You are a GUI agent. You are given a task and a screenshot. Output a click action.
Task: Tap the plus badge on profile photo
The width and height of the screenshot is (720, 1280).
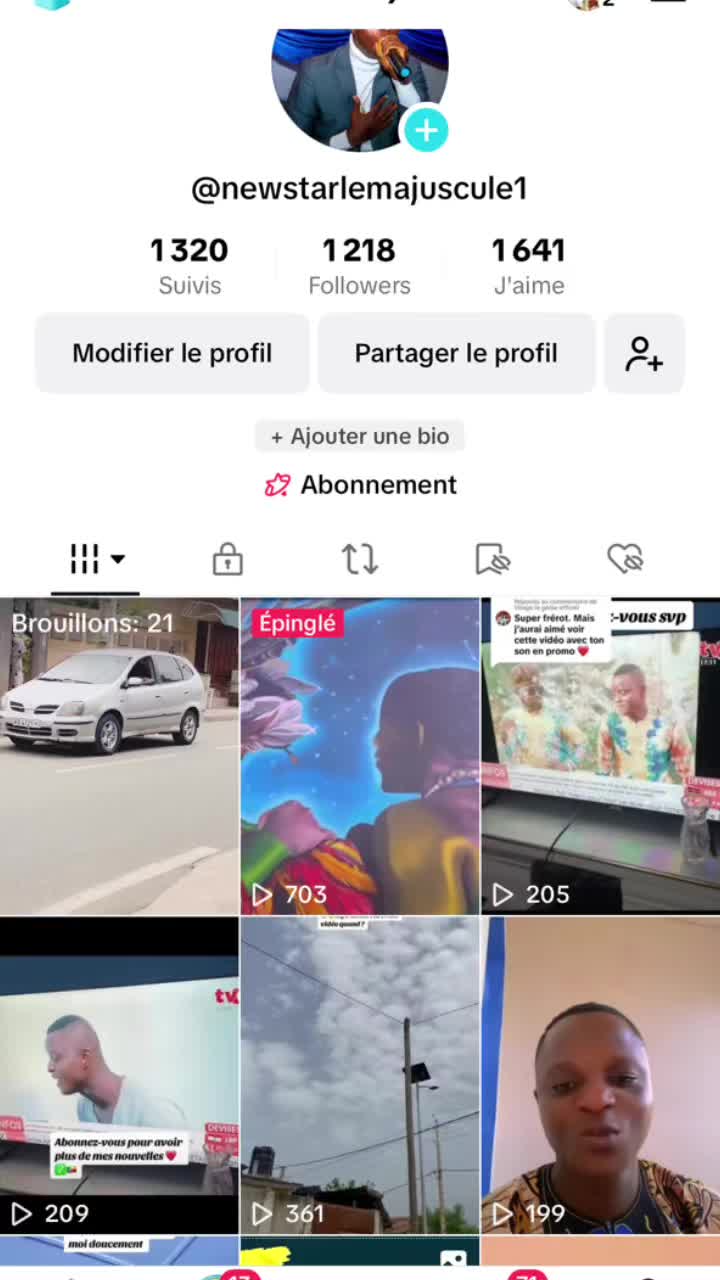click(426, 131)
